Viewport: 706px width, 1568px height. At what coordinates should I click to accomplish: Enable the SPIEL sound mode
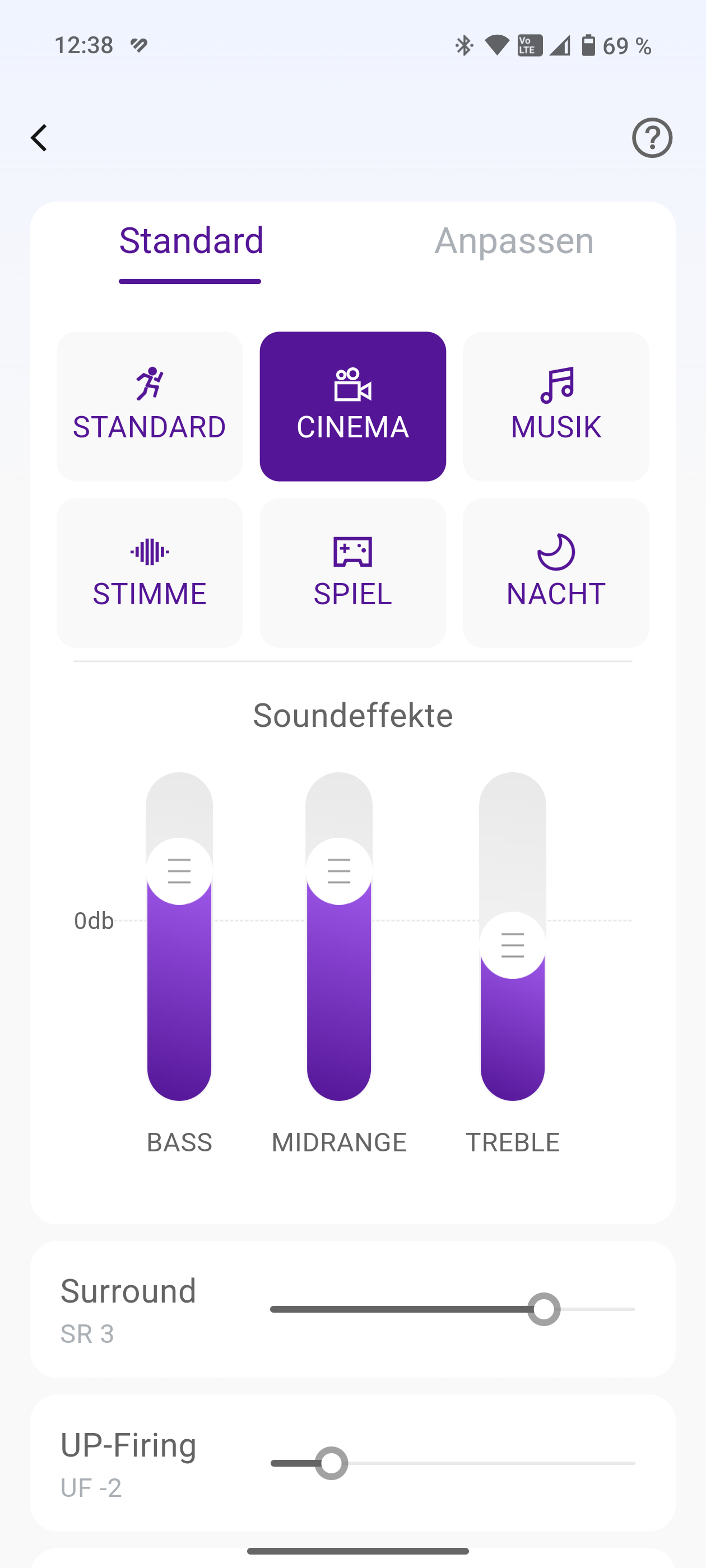352,573
